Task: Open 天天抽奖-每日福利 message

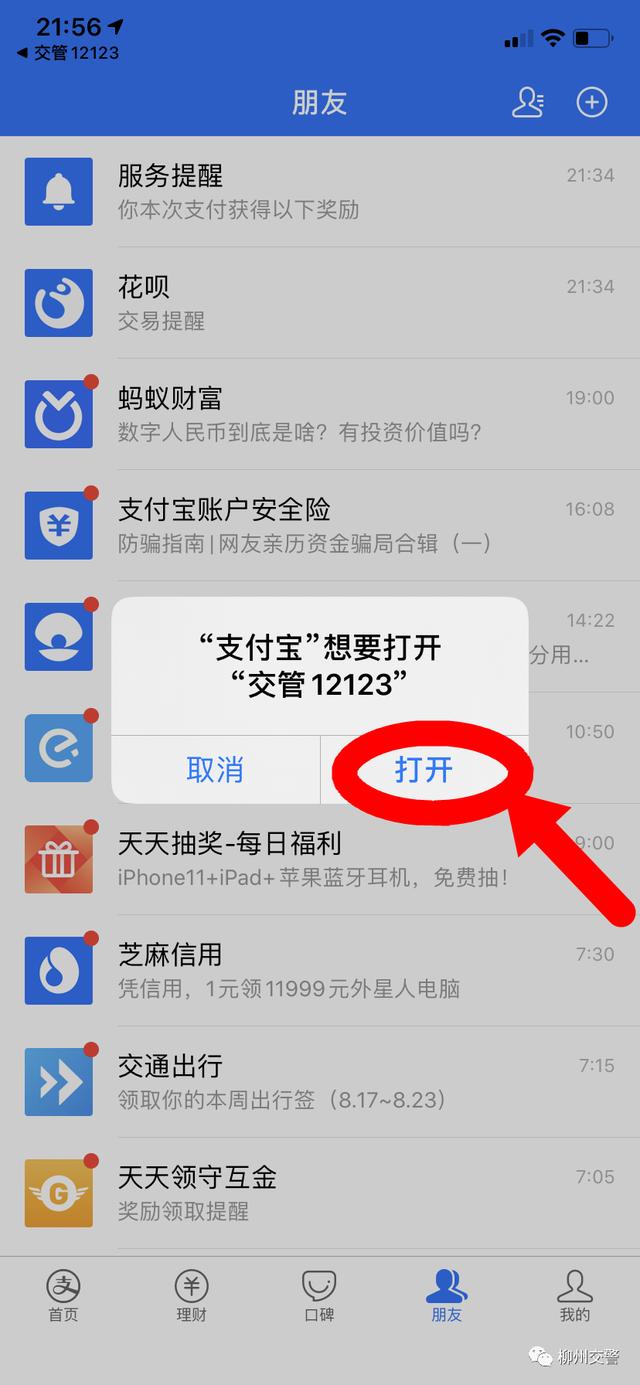Action: [320, 859]
